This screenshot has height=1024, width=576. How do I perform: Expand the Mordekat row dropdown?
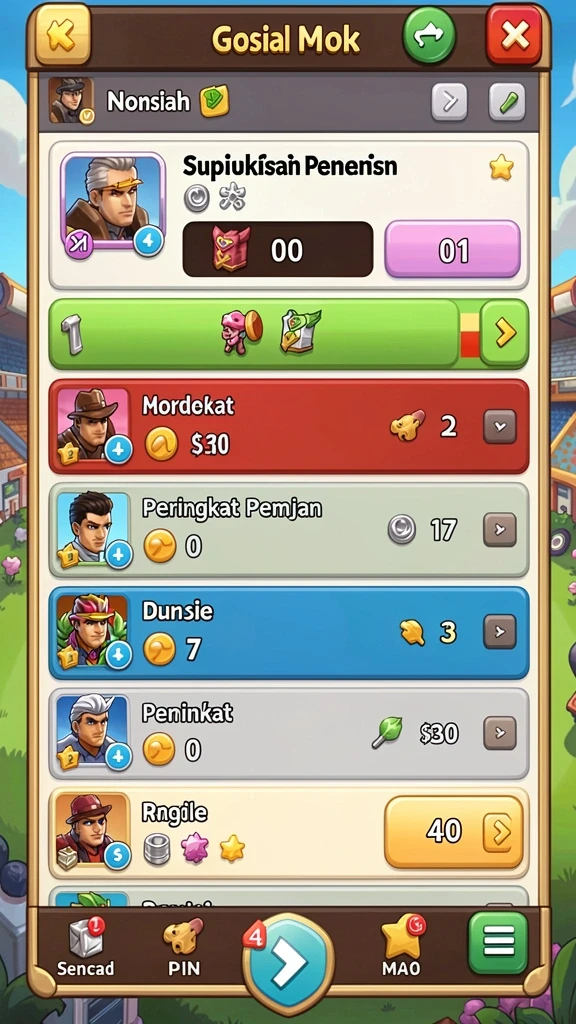[500, 426]
